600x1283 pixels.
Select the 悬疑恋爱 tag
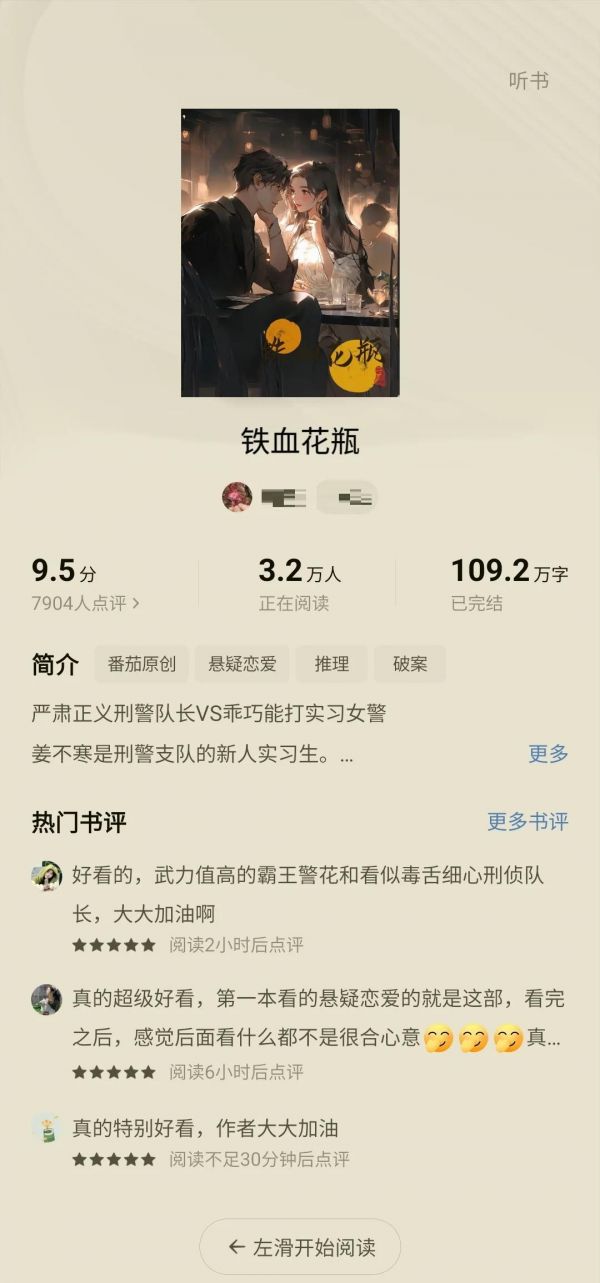pos(242,663)
